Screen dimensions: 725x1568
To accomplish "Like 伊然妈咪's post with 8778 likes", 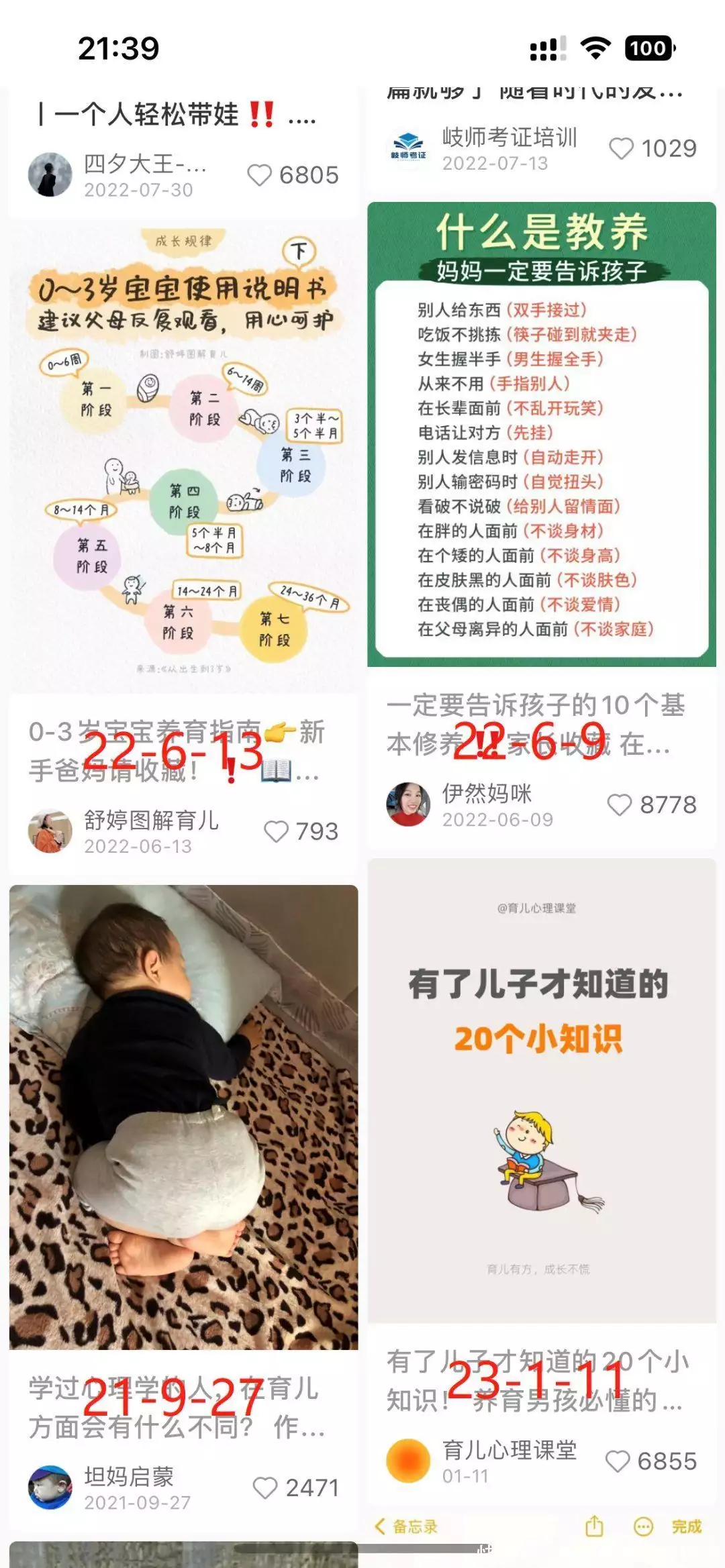I will [620, 804].
